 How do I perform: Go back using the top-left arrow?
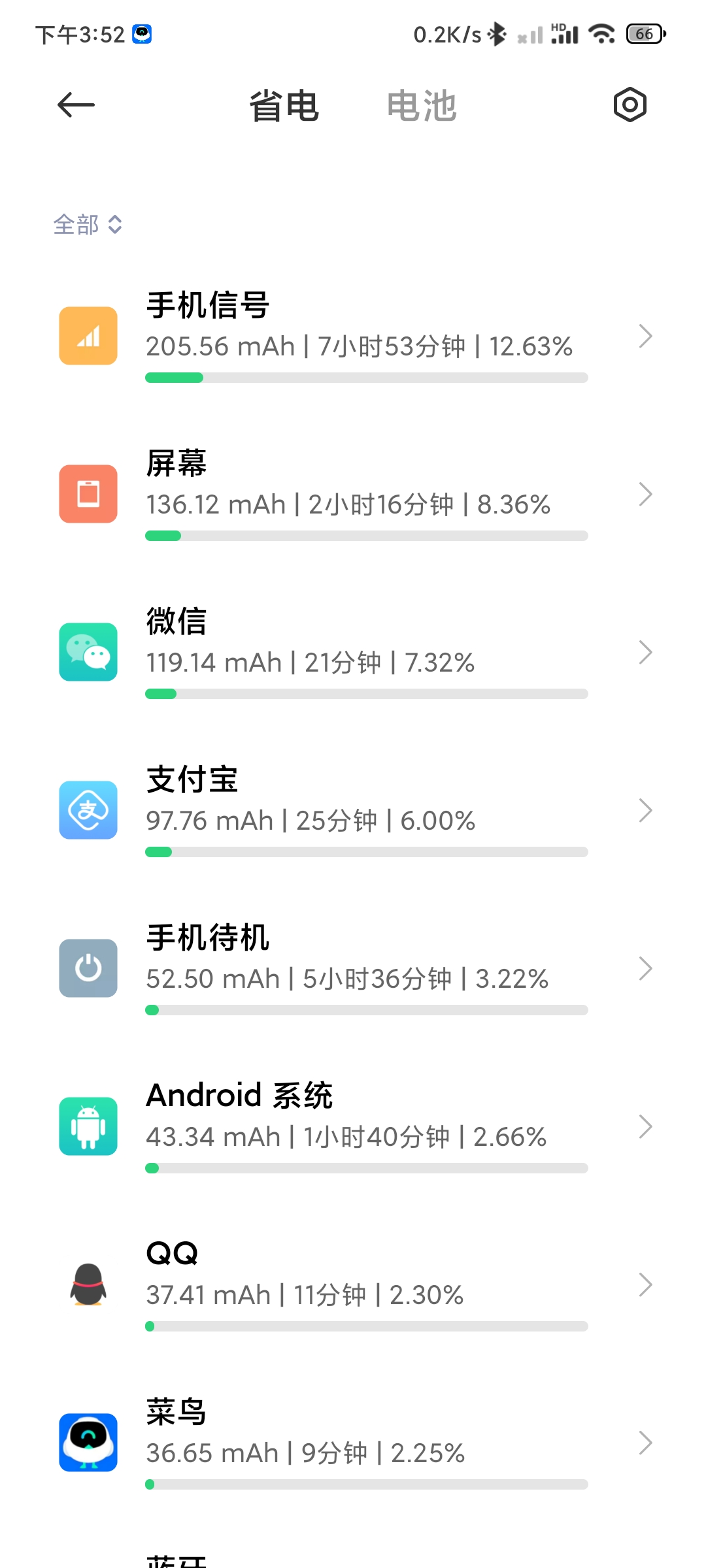coord(76,105)
